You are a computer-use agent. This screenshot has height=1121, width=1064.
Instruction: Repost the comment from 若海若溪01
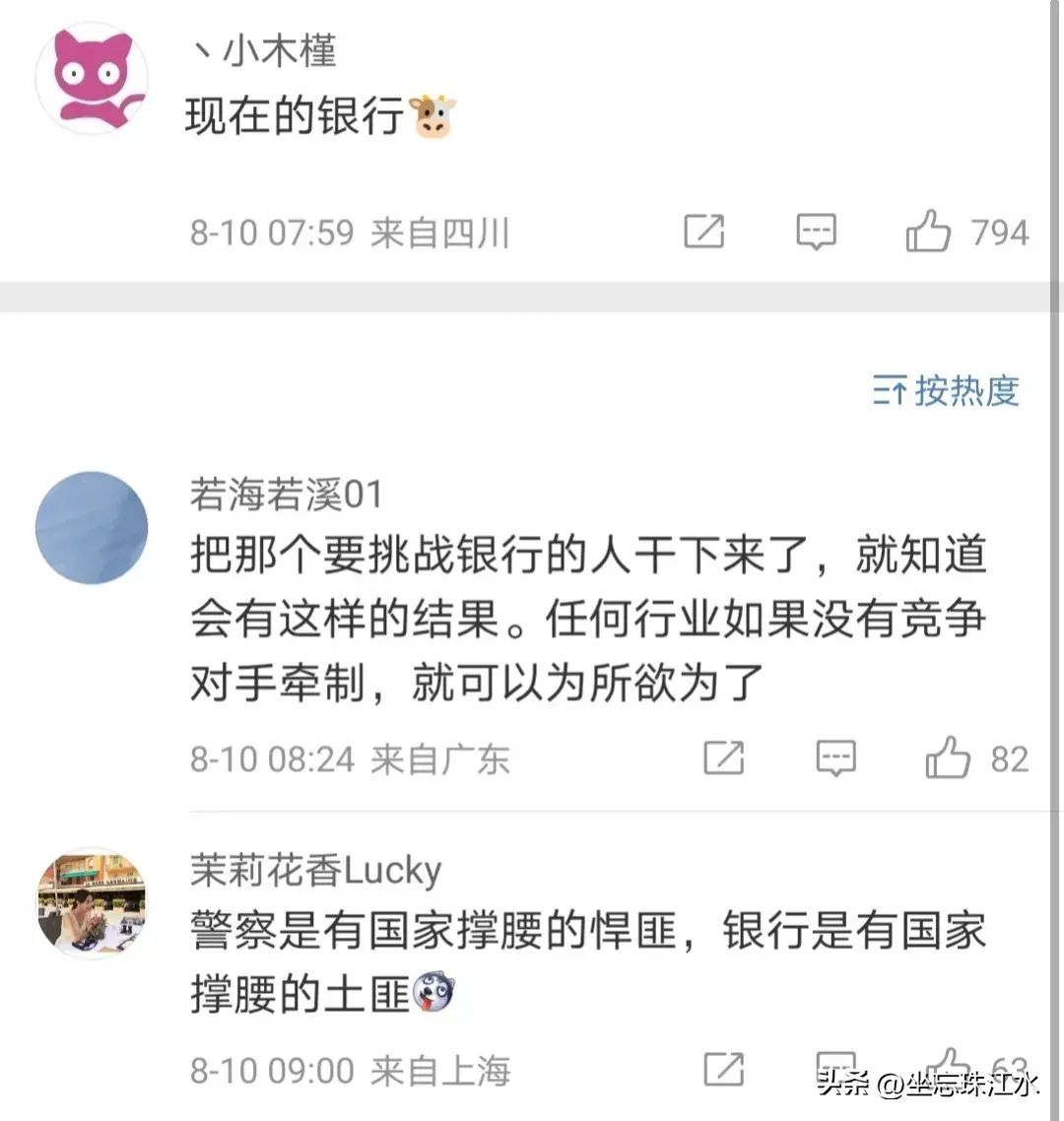724,758
